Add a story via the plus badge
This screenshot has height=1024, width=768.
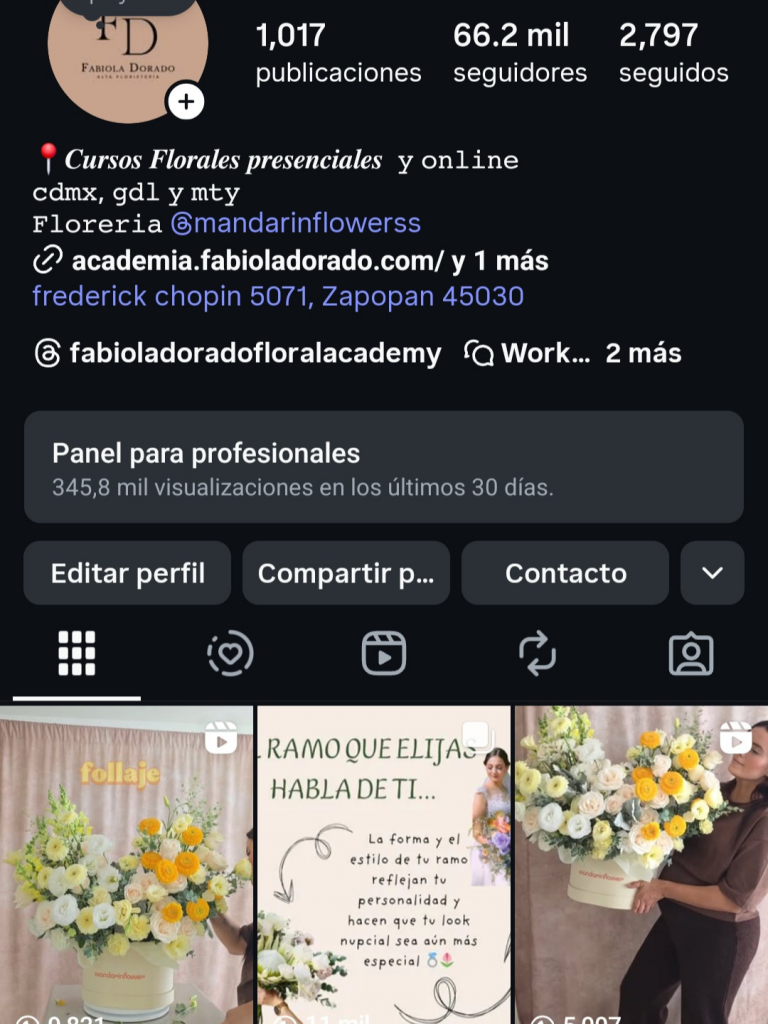[186, 102]
